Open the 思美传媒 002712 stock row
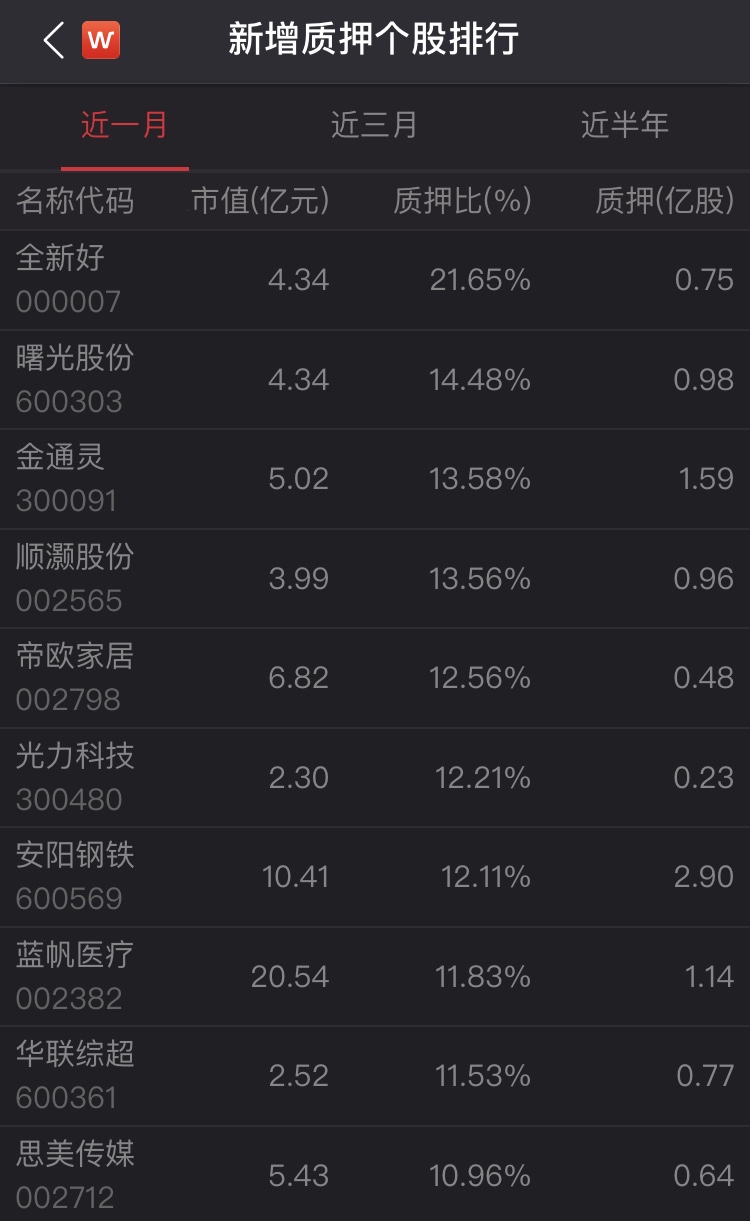Viewport: 750px width, 1221px height. click(x=375, y=1175)
